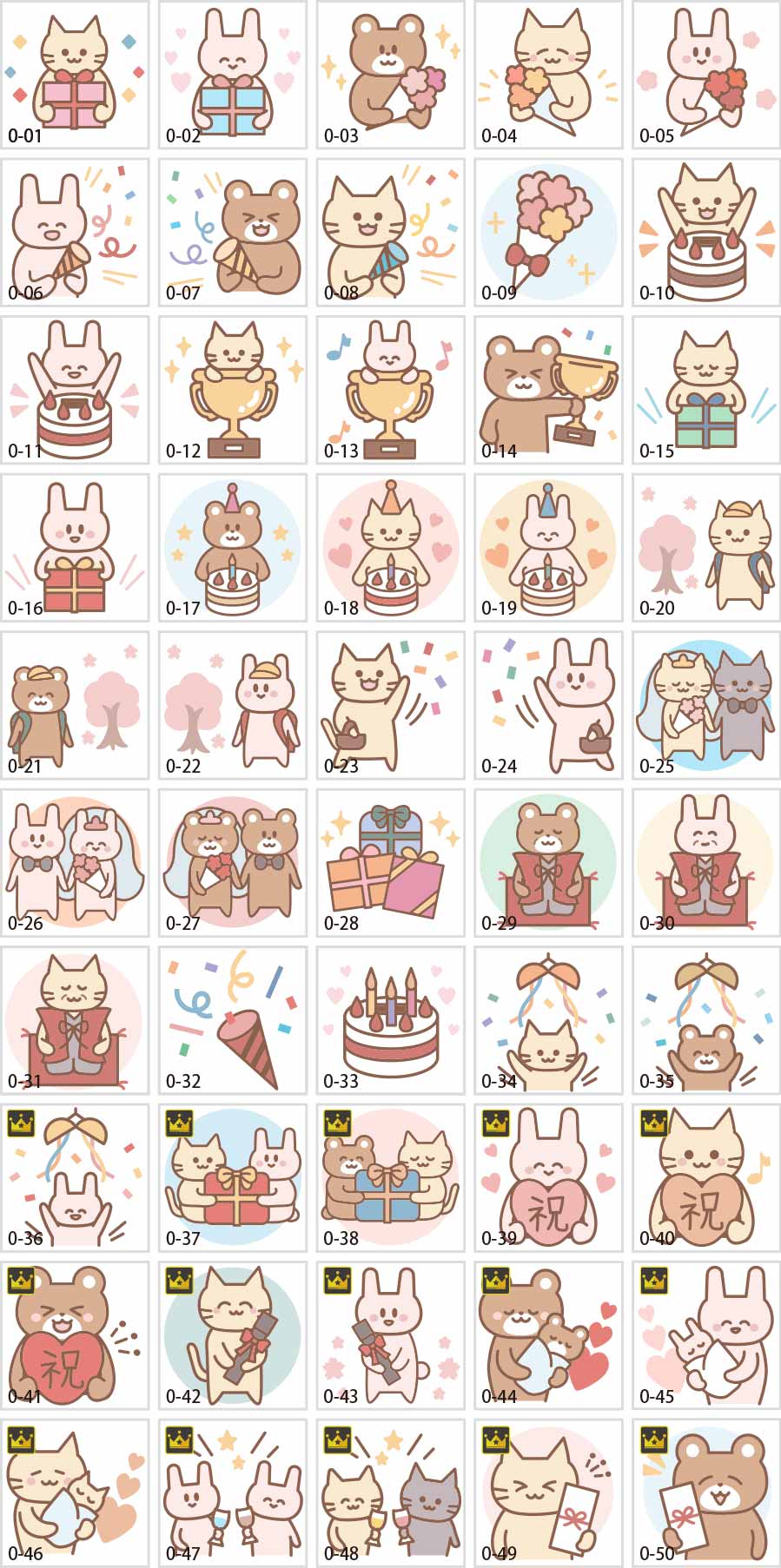
Task: Pick premium sticker 0-47 rabbits toasting
Action: pos(233,1492)
